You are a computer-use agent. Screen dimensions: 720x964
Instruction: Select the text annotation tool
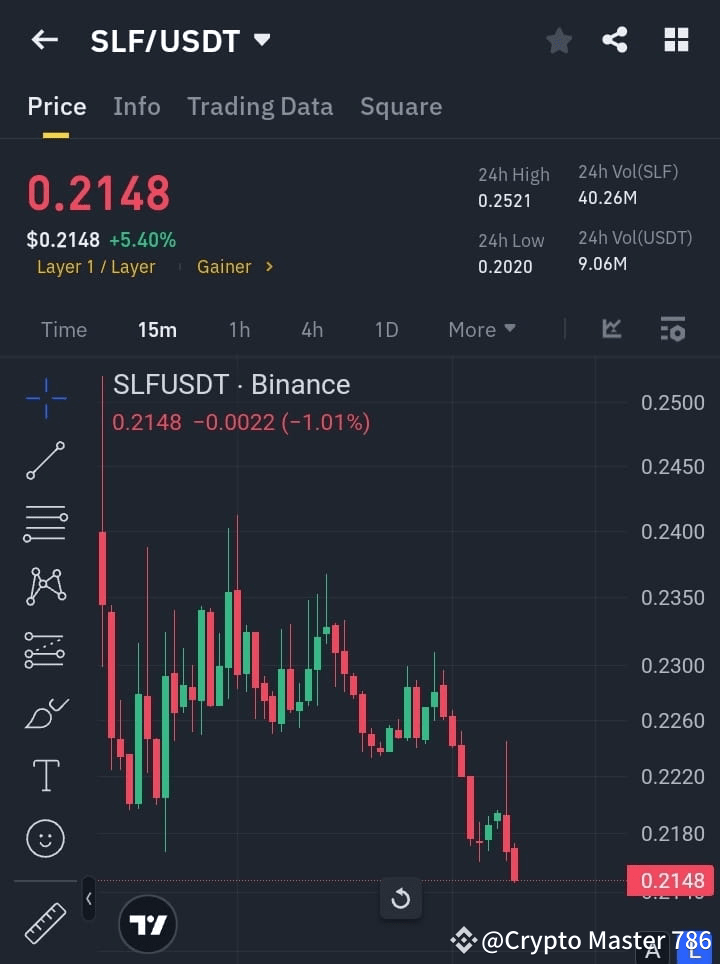44,775
